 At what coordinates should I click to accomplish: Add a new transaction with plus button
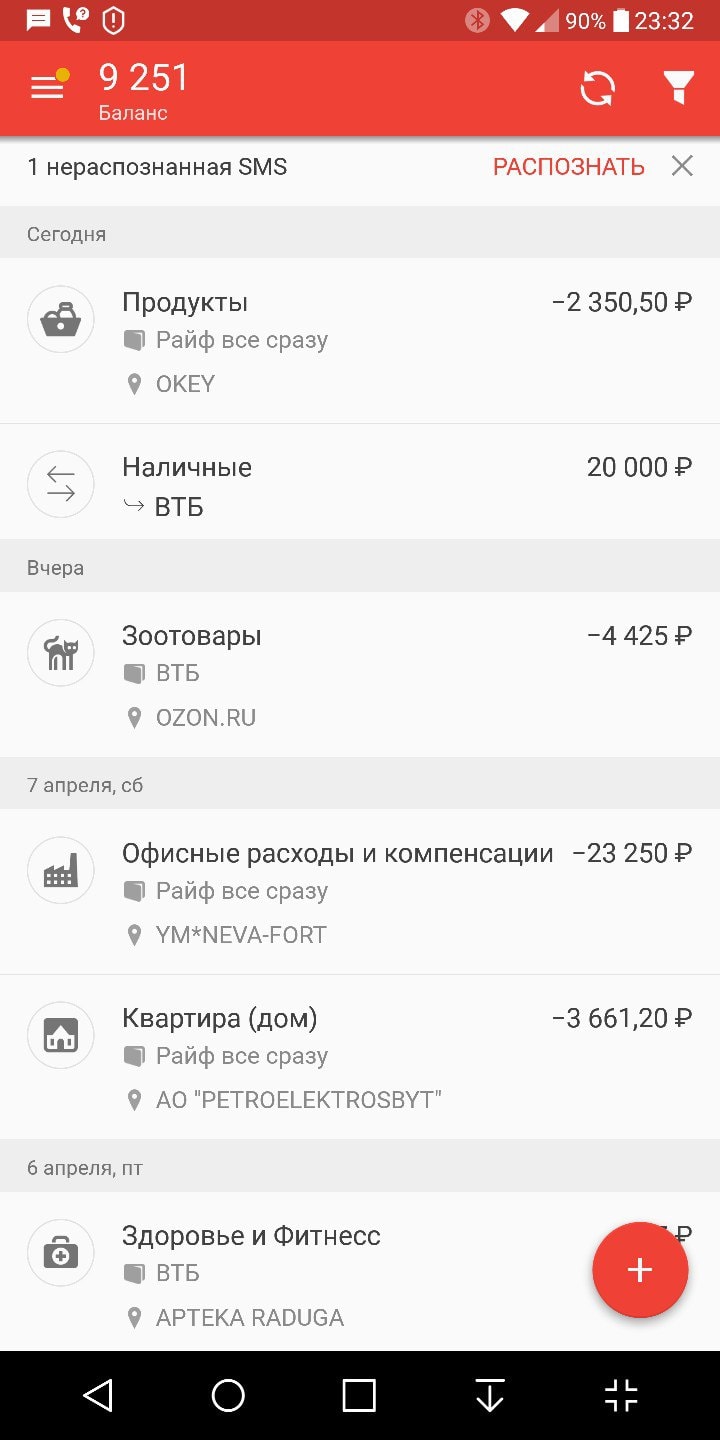[x=640, y=1270]
